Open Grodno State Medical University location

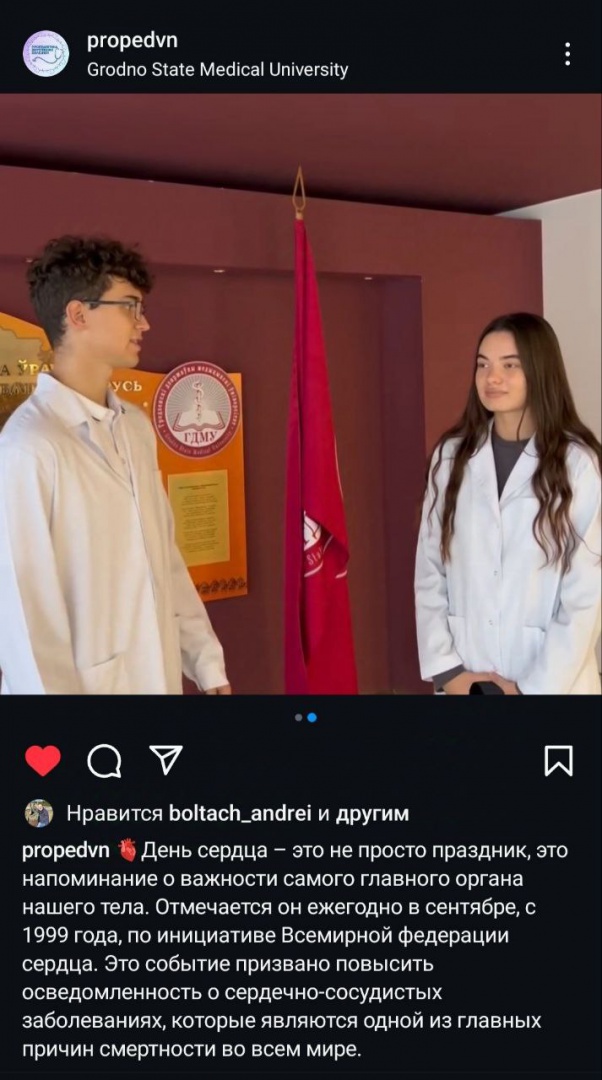[x=217, y=70]
